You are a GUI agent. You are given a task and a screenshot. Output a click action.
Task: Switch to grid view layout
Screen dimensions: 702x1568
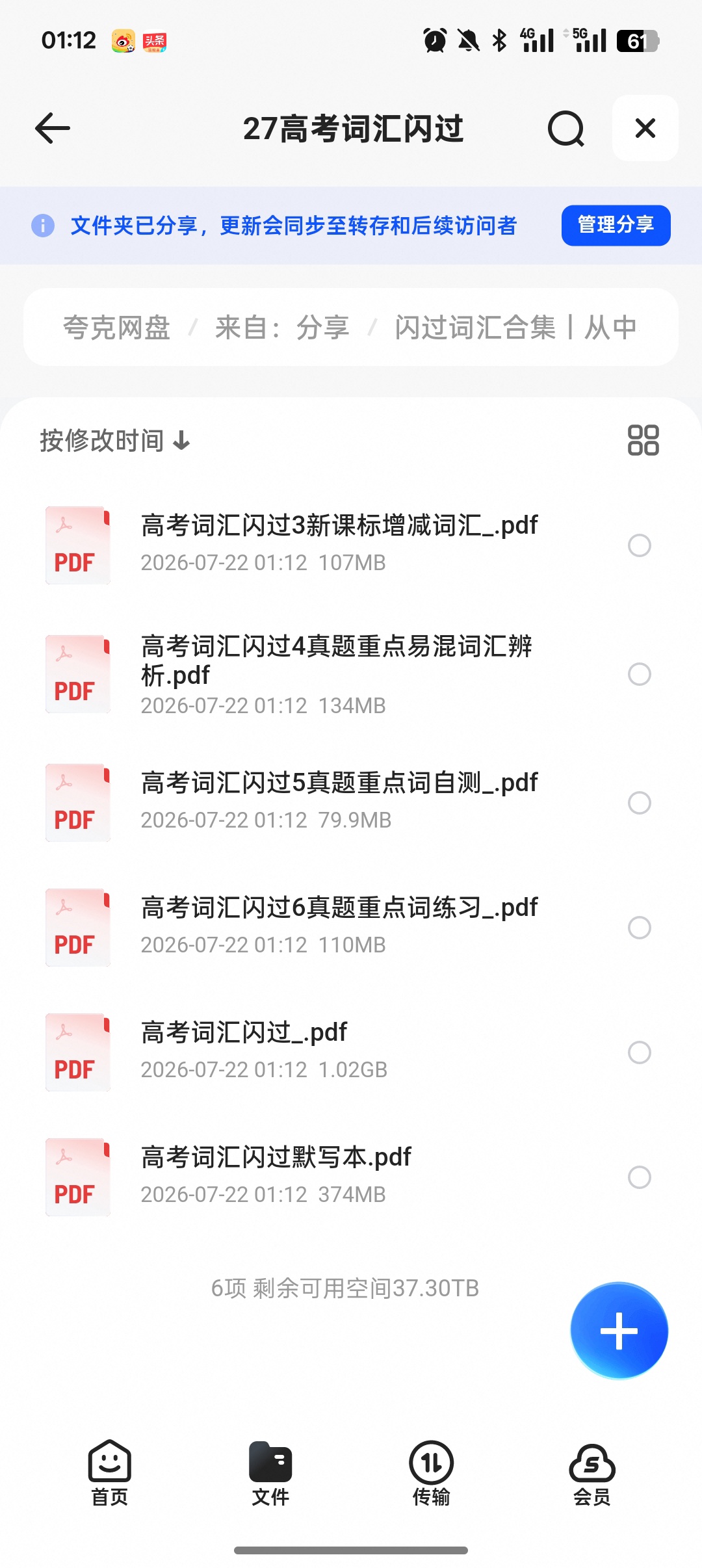click(643, 440)
